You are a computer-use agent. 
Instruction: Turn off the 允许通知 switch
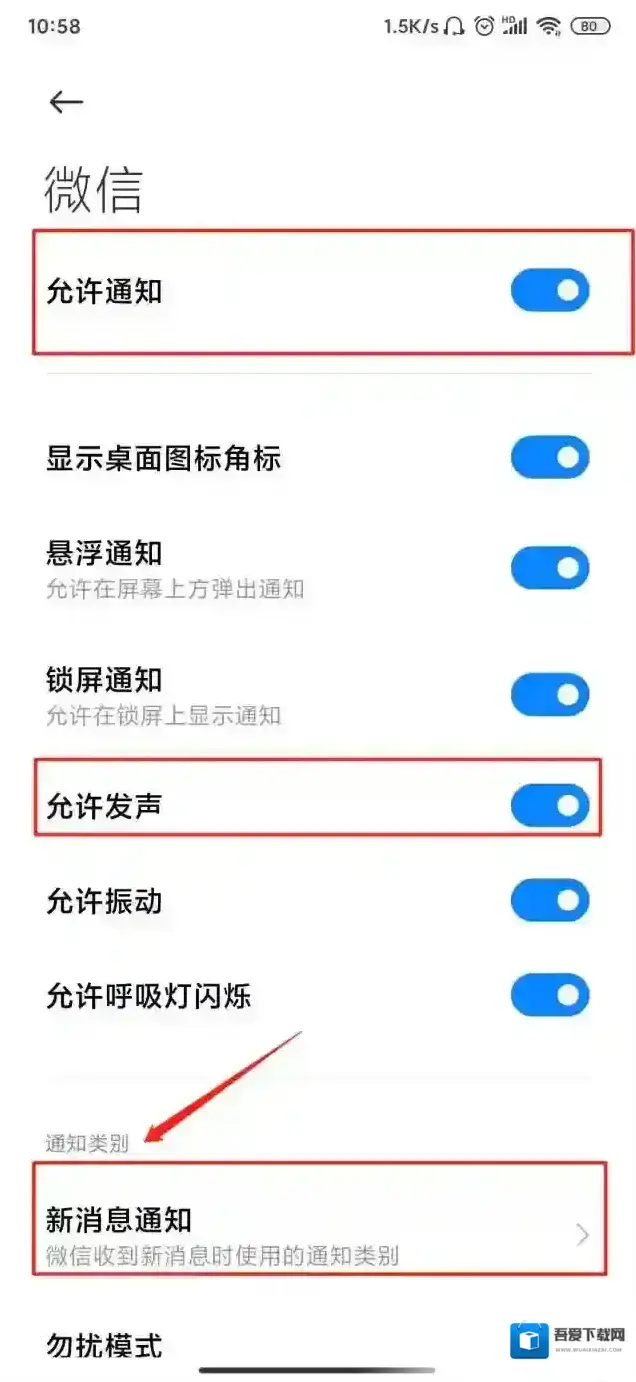(550, 291)
